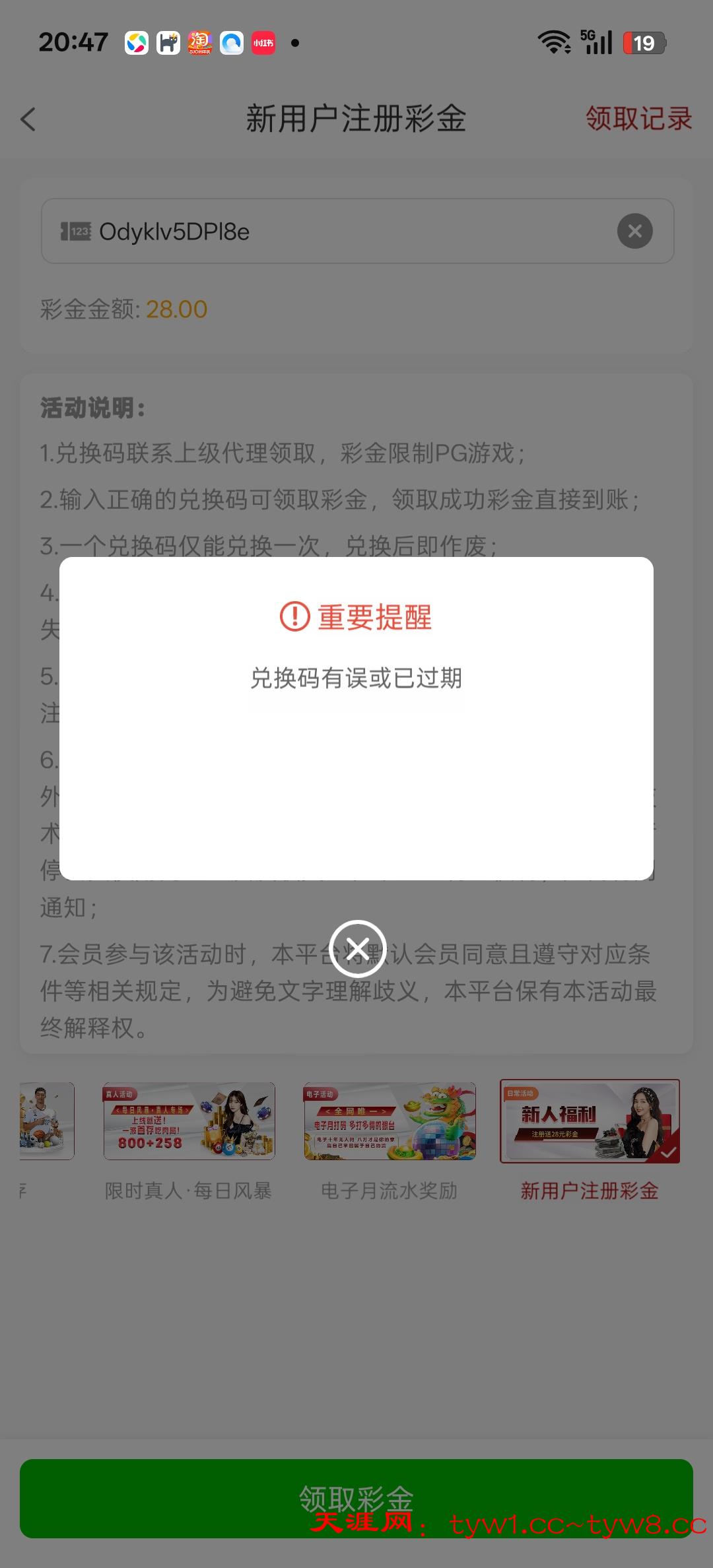Select the 彩金金额 28.00 amount display
Image resolution: width=713 pixels, height=1568 pixels.
[x=123, y=308]
